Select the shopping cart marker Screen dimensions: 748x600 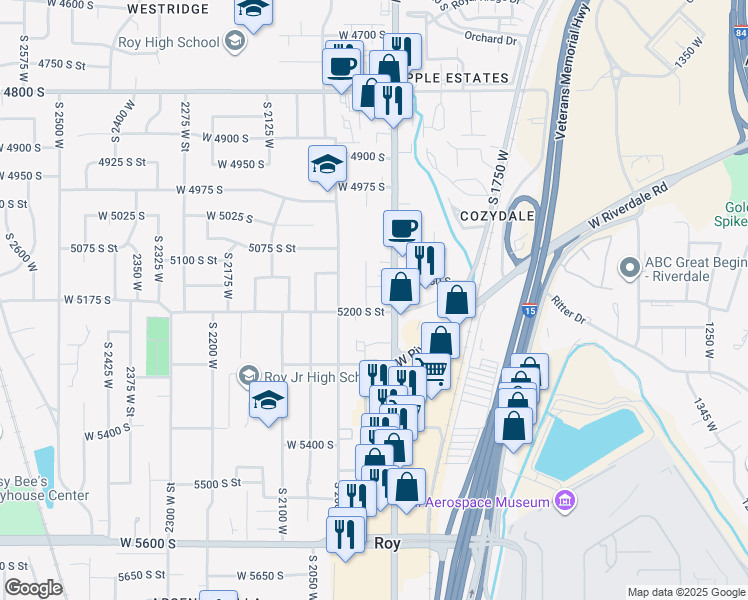432,371
